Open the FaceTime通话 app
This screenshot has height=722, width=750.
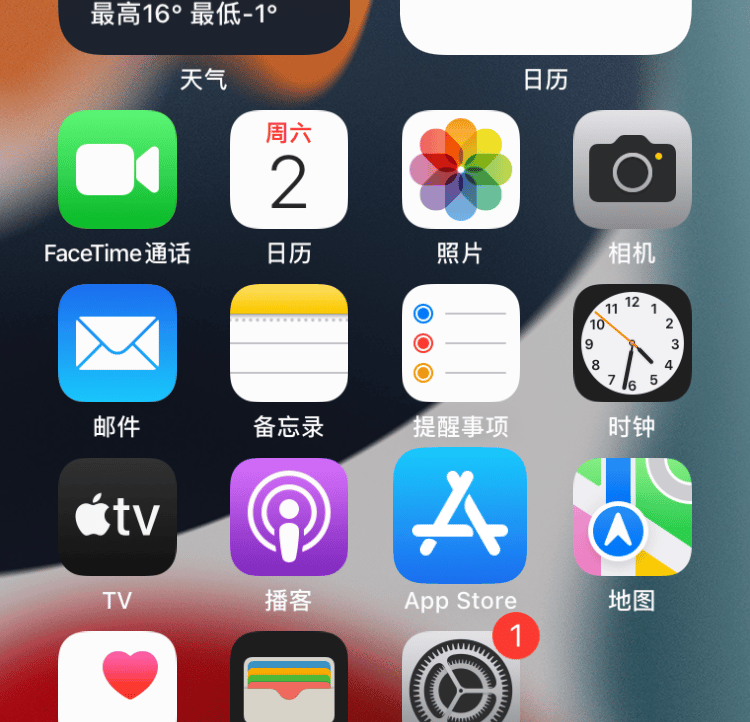point(117,169)
